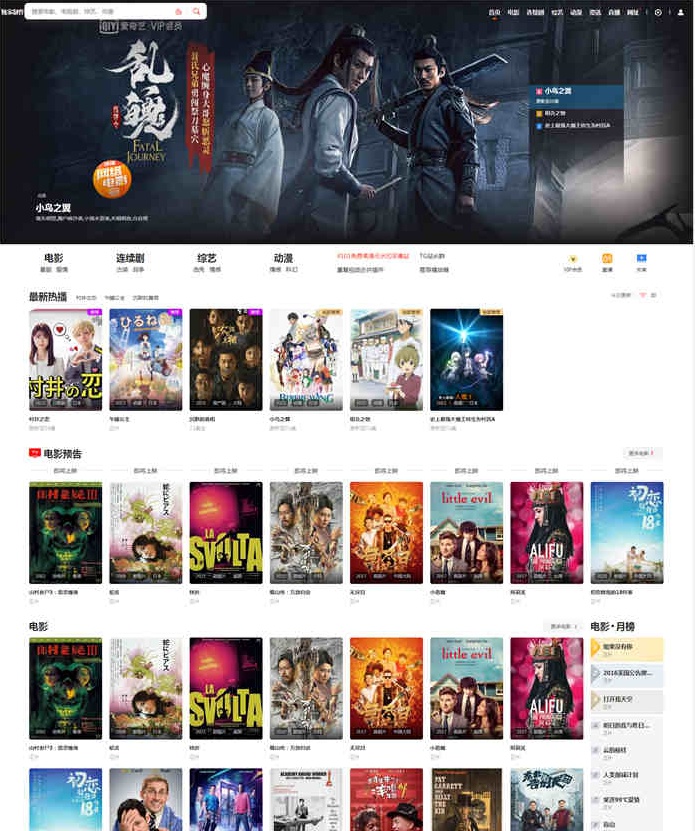Tap more button beside 电影预告 heading

click(640, 453)
